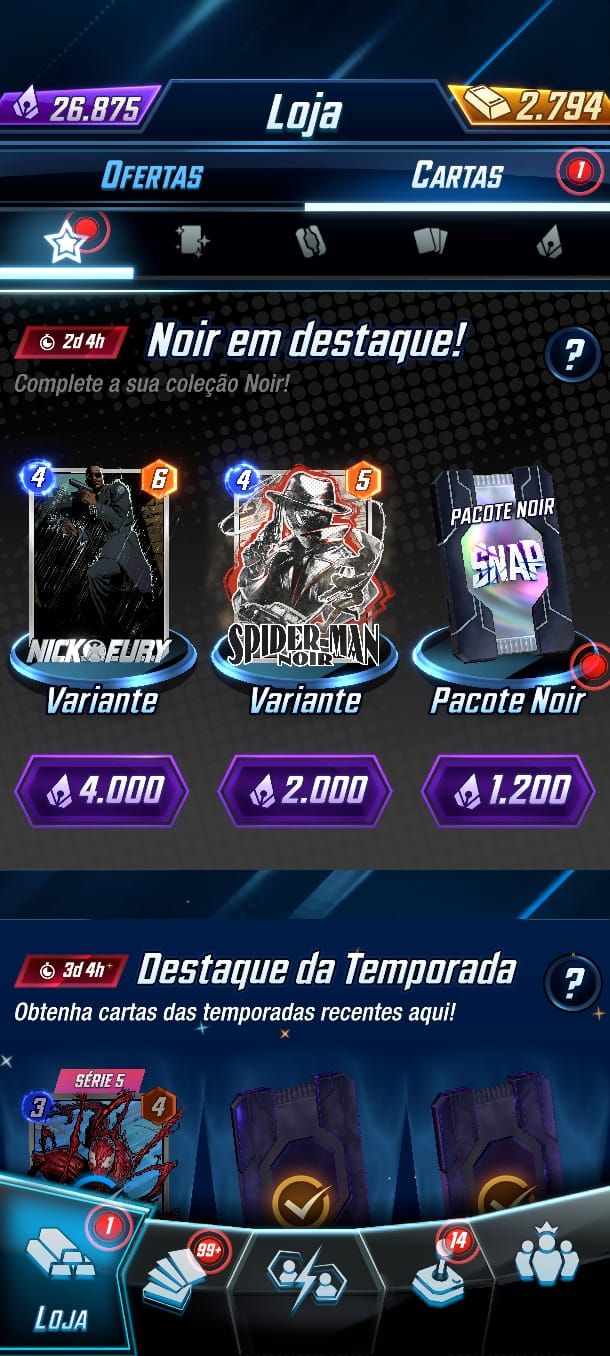Buy Pacote Noir for 1.200
The image size is (610, 1356).
[x=508, y=791]
